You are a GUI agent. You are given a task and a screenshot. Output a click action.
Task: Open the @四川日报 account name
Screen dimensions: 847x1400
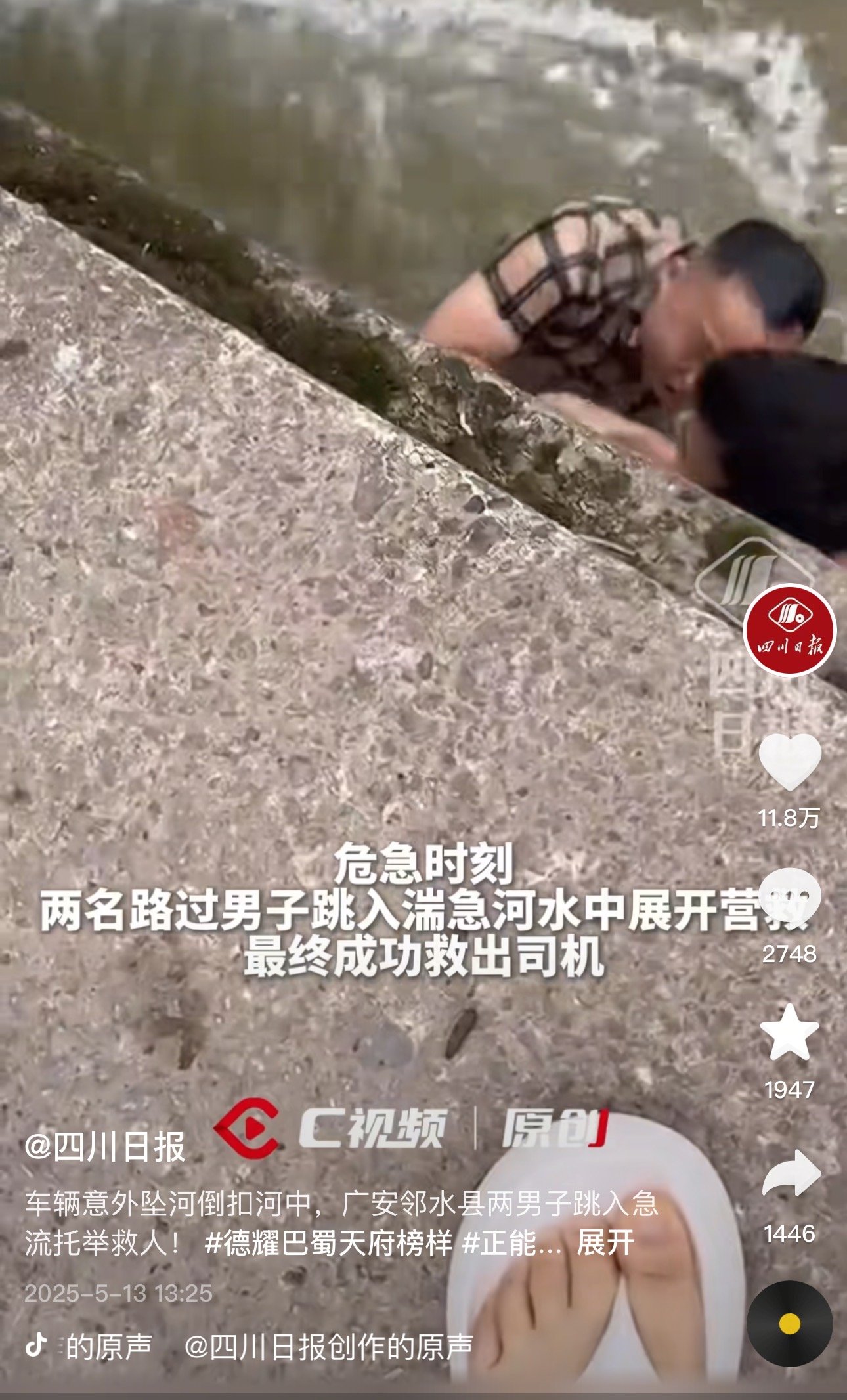(105, 1147)
